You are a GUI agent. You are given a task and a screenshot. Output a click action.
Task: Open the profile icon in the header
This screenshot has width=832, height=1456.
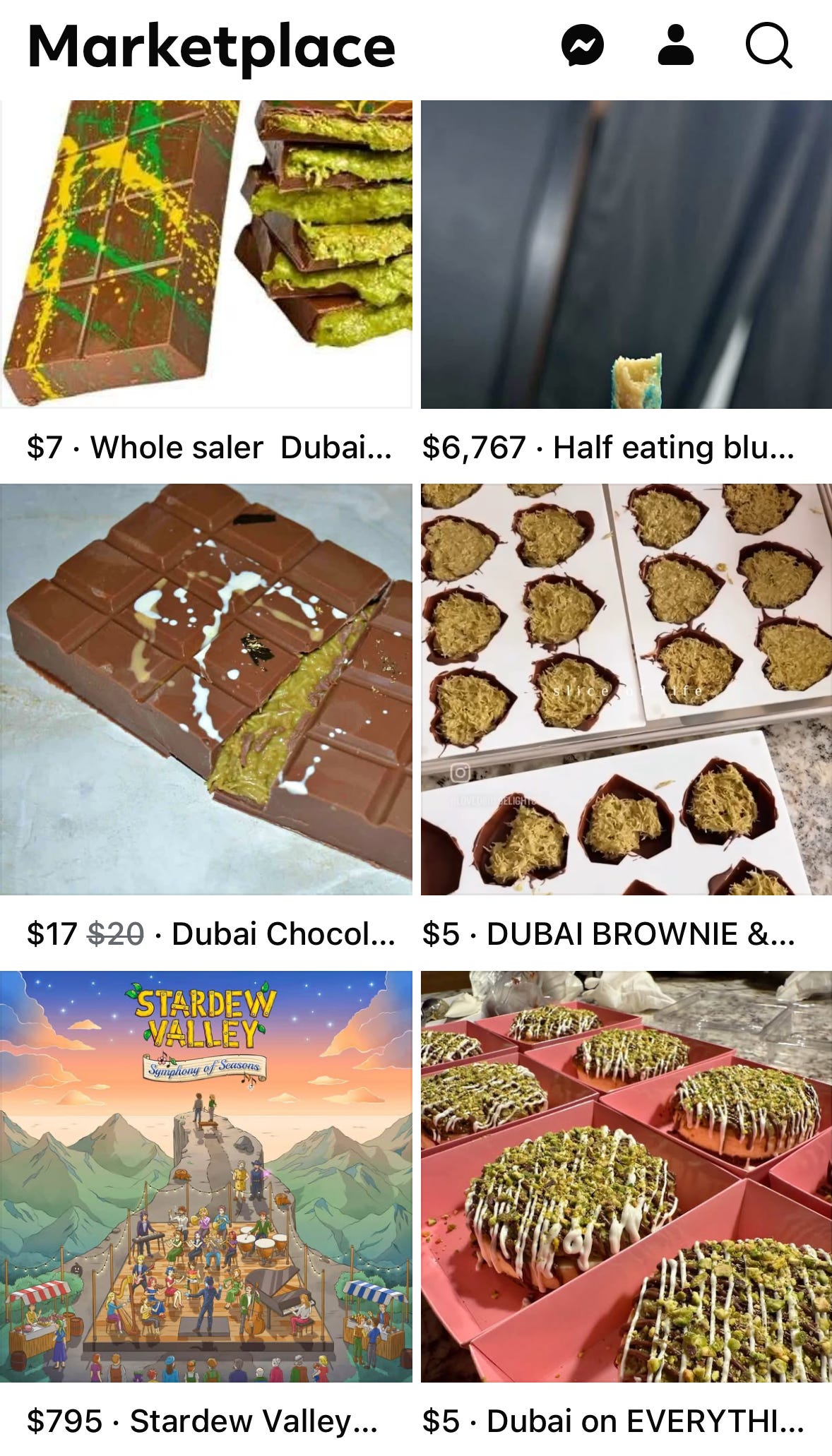[675, 46]
